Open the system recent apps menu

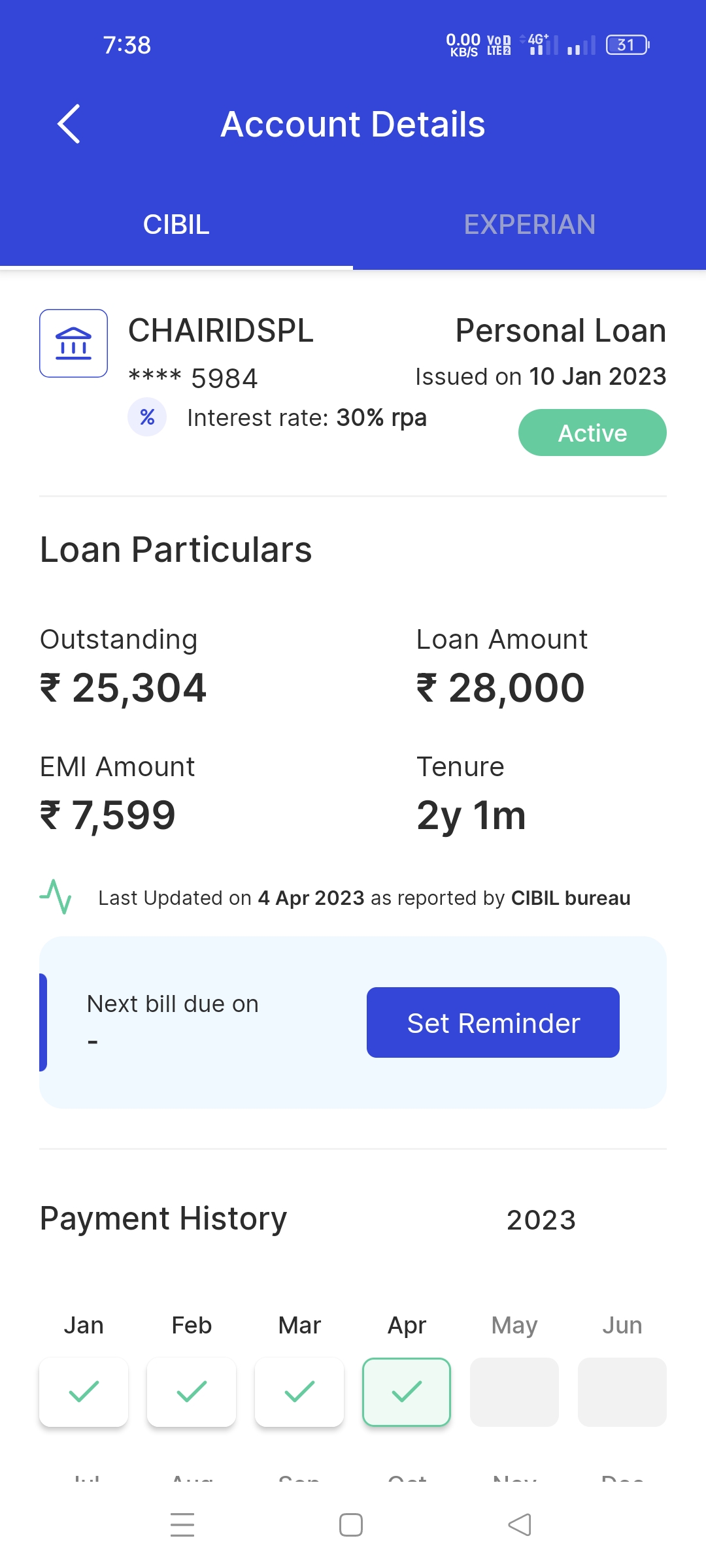point(182,1525)
